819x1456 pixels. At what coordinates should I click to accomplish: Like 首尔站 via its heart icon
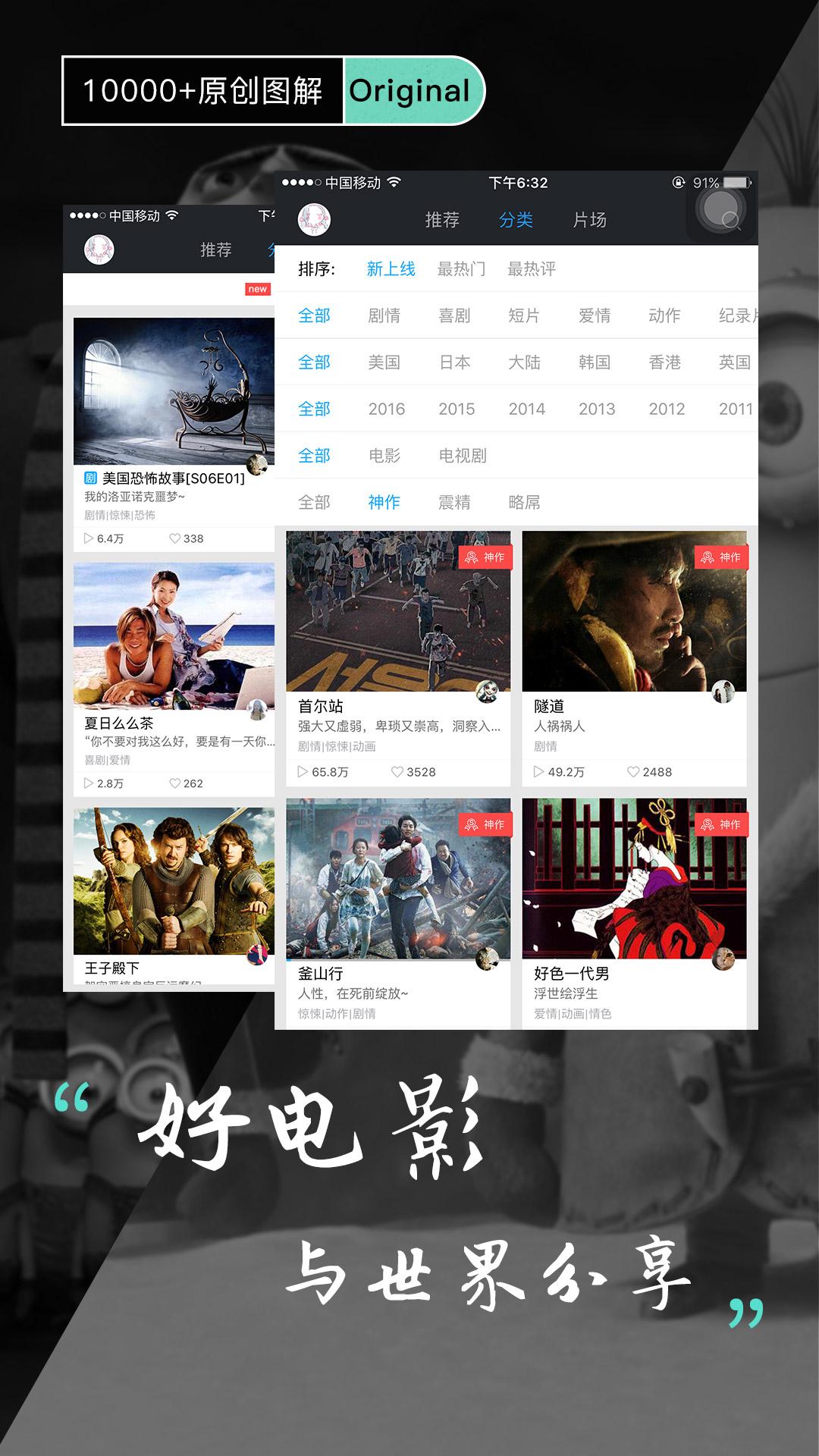point(397,770)
